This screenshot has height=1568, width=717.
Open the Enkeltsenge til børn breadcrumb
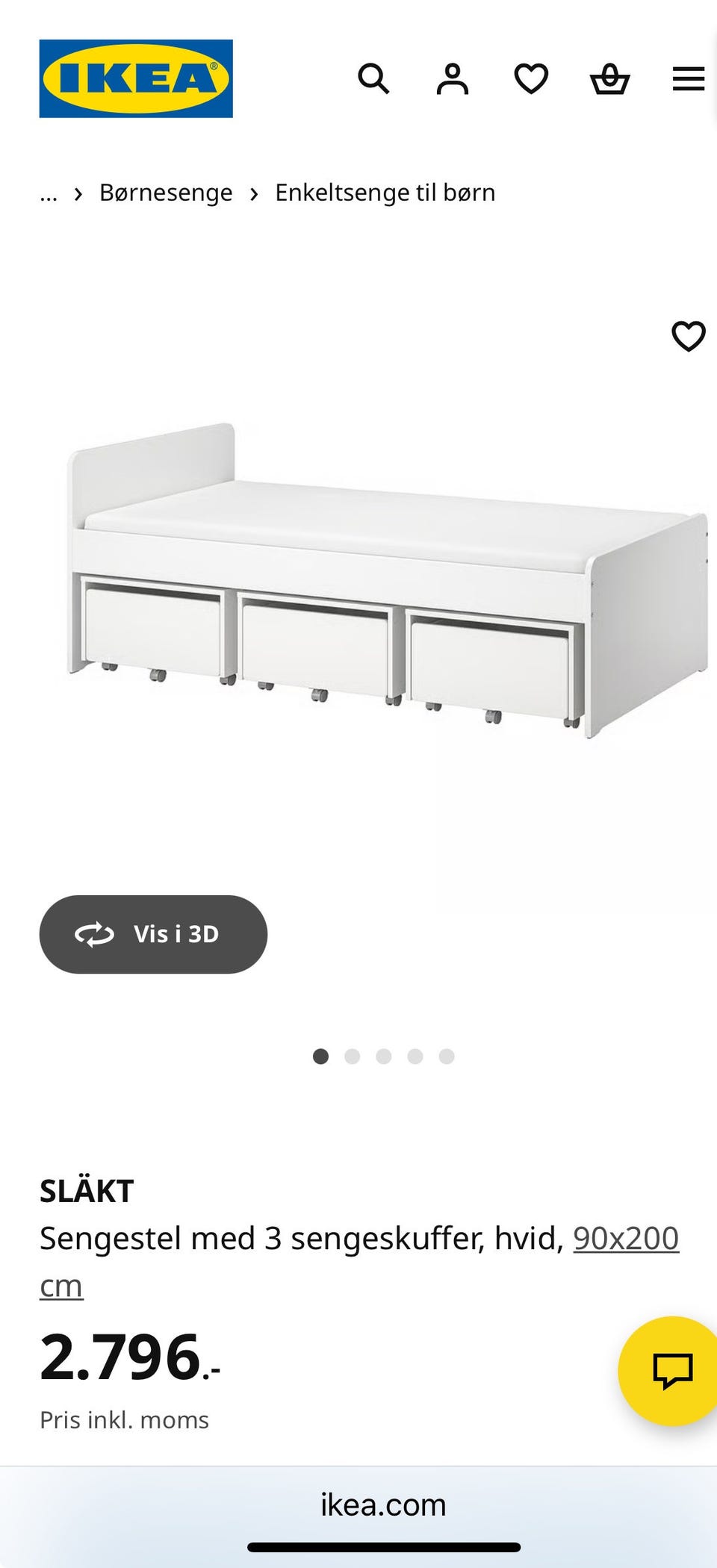click(x=385, y=193)
